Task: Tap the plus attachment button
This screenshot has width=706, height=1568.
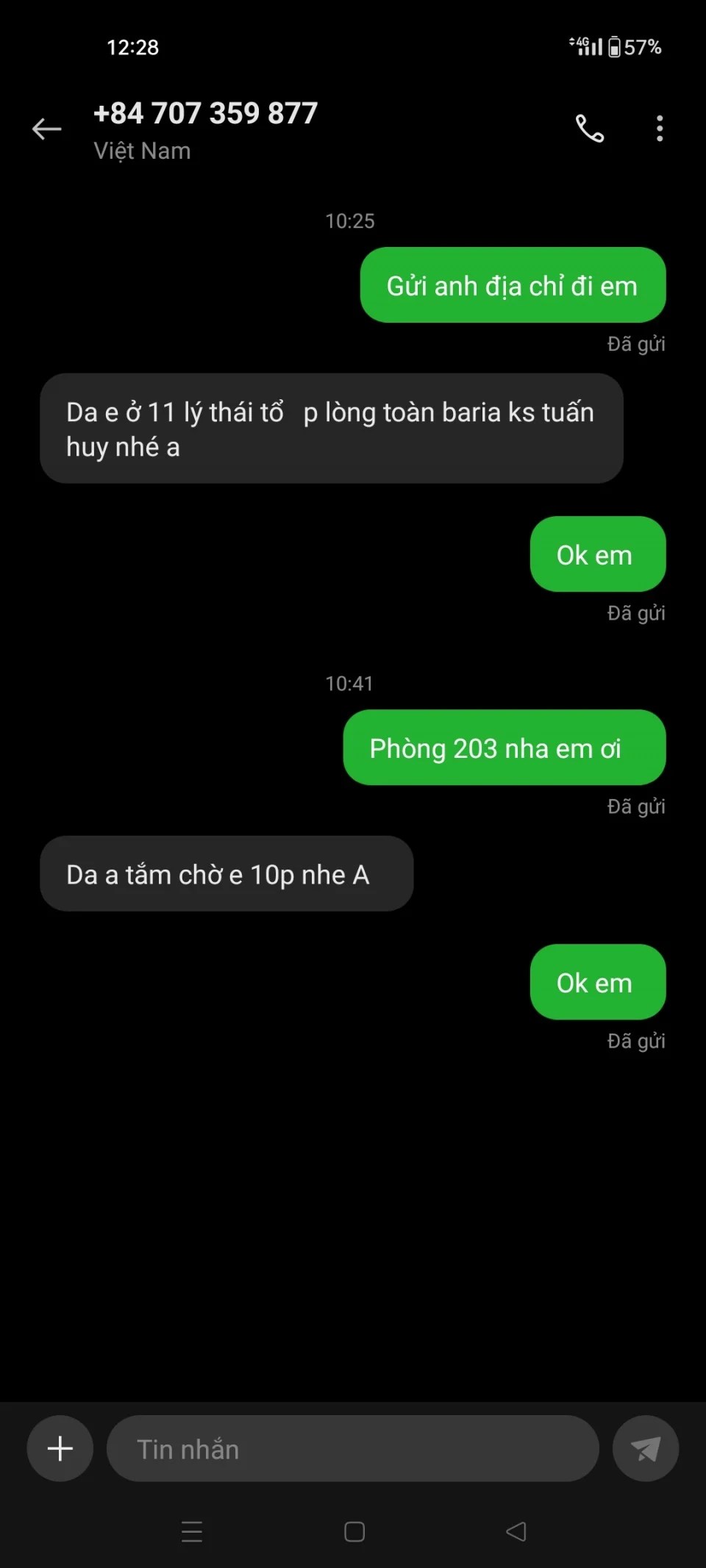Action: click(x=60, y=1448)
